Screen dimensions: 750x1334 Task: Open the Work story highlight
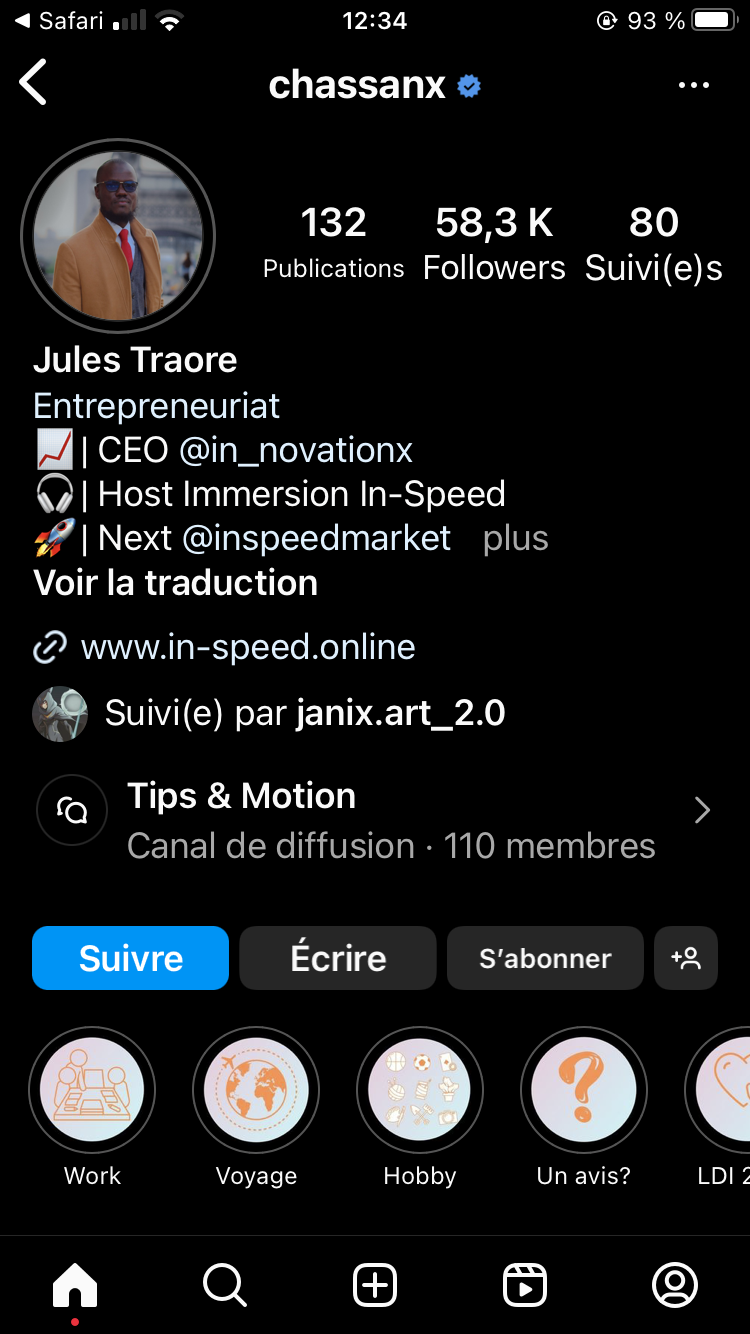tap(92, 1090)
